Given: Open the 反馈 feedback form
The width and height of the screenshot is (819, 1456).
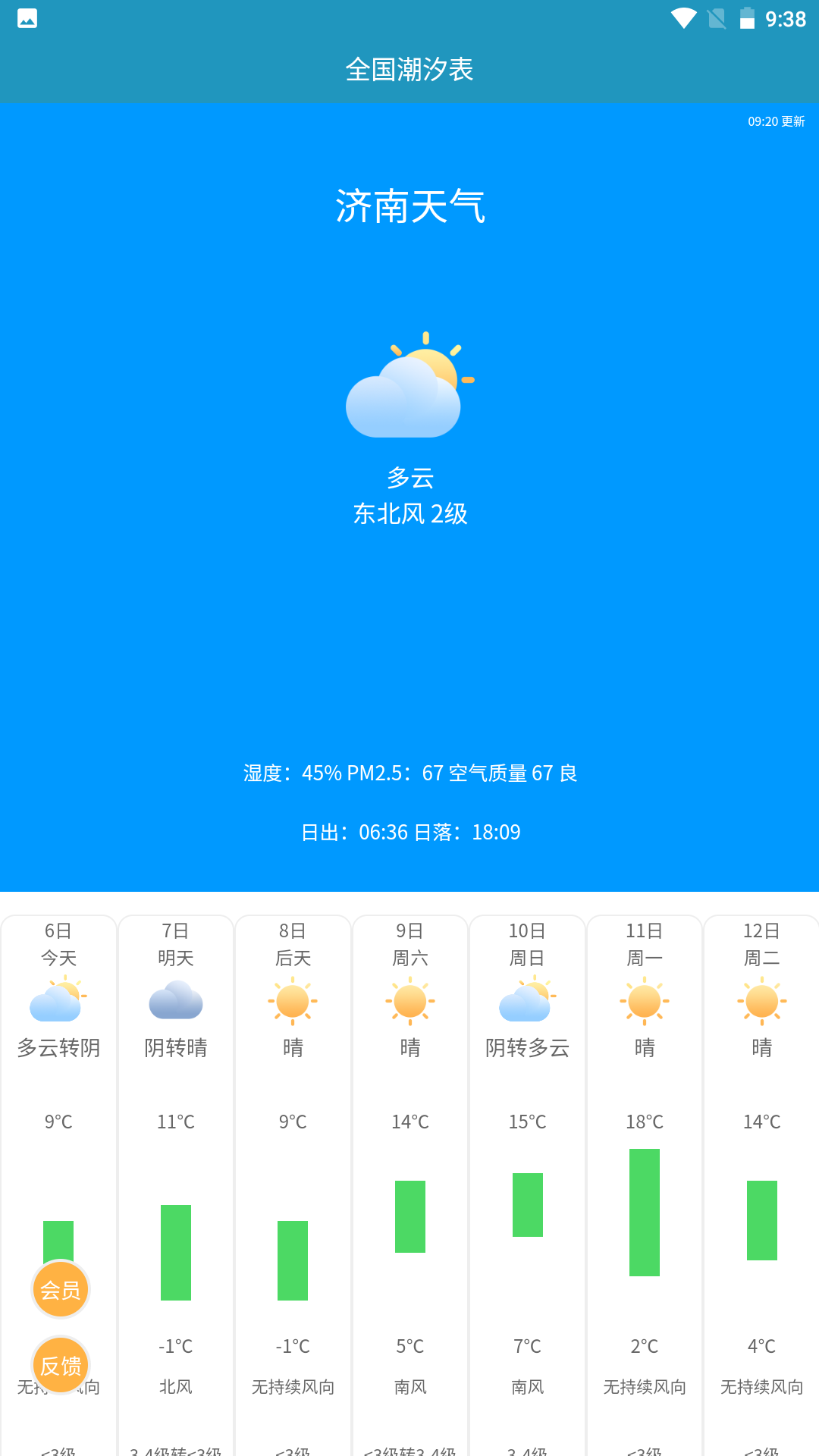Looking at the screenshot, I should point(60,1364).
